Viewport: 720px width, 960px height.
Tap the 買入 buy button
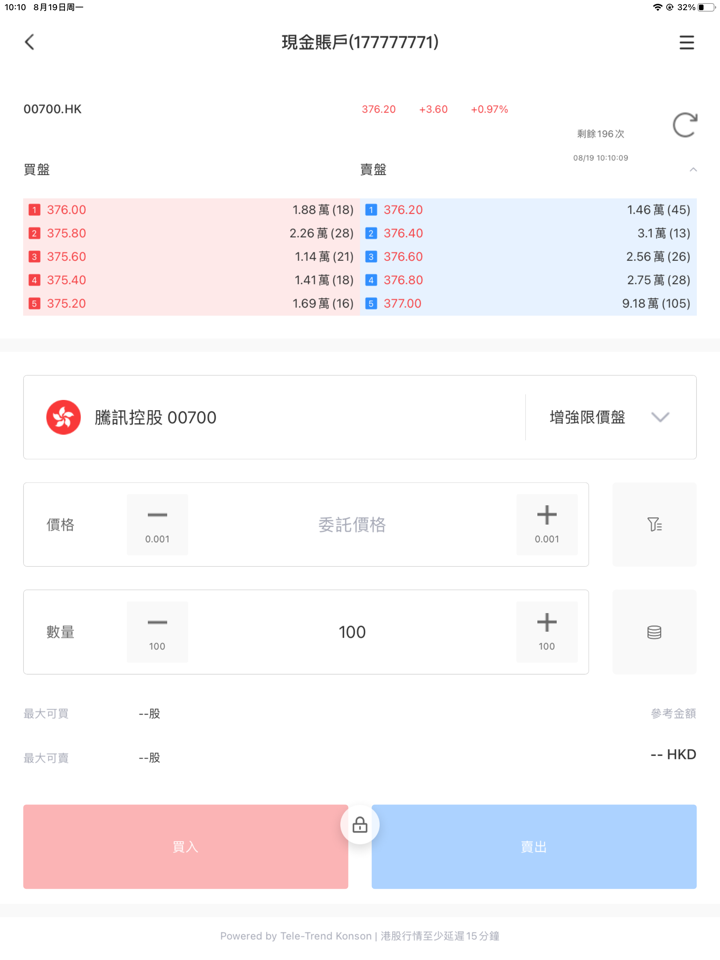(x=186, y=847)
